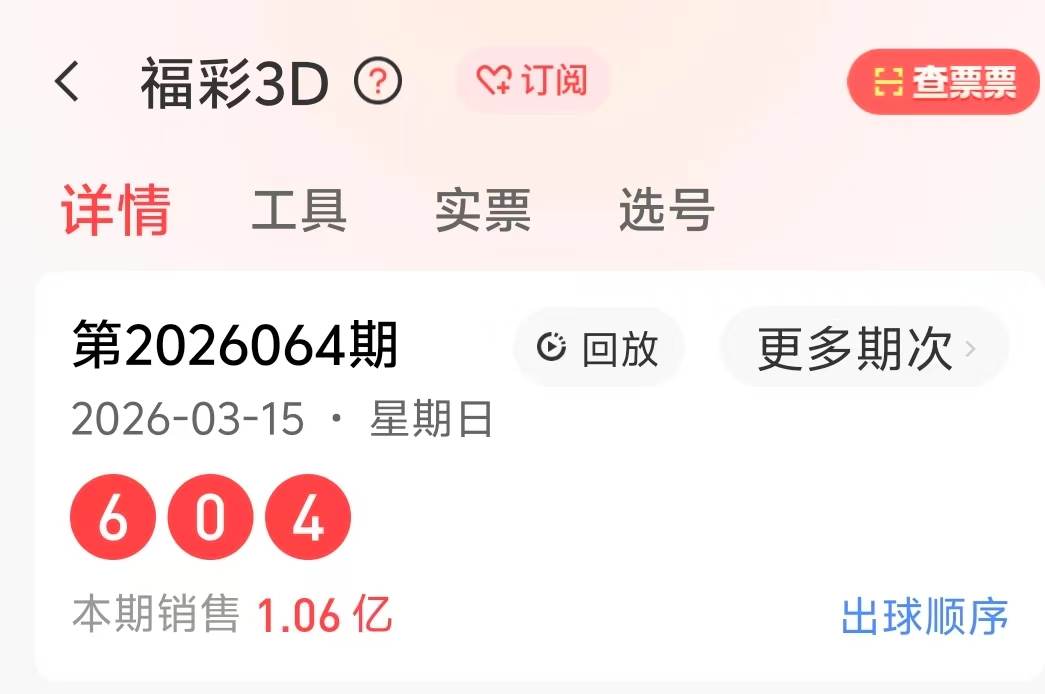Play the draw replay via 回放
This screenshot has height=694, width=1045.
point(598,348)
